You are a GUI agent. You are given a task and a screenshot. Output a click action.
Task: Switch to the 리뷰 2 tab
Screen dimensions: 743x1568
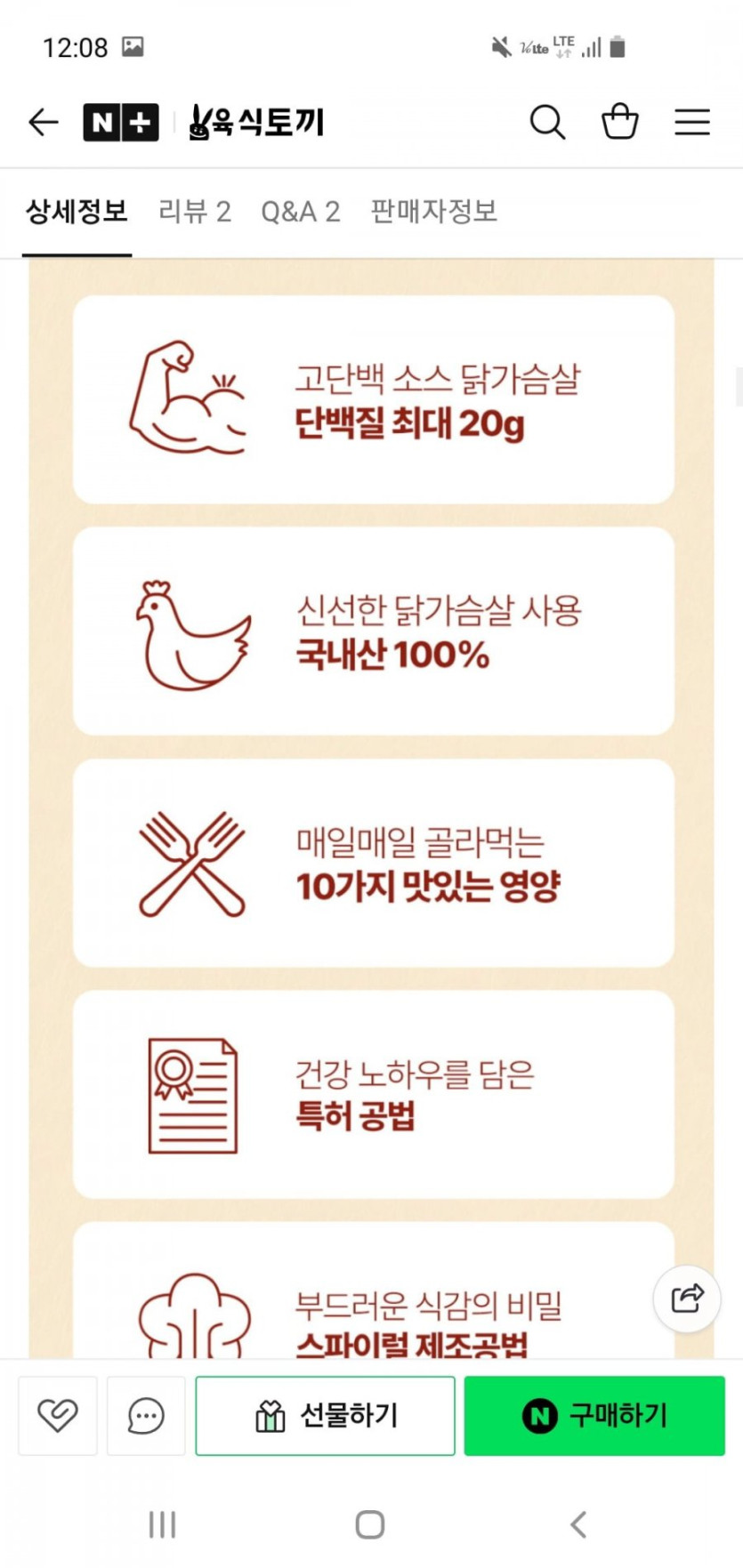pos(194,212)
